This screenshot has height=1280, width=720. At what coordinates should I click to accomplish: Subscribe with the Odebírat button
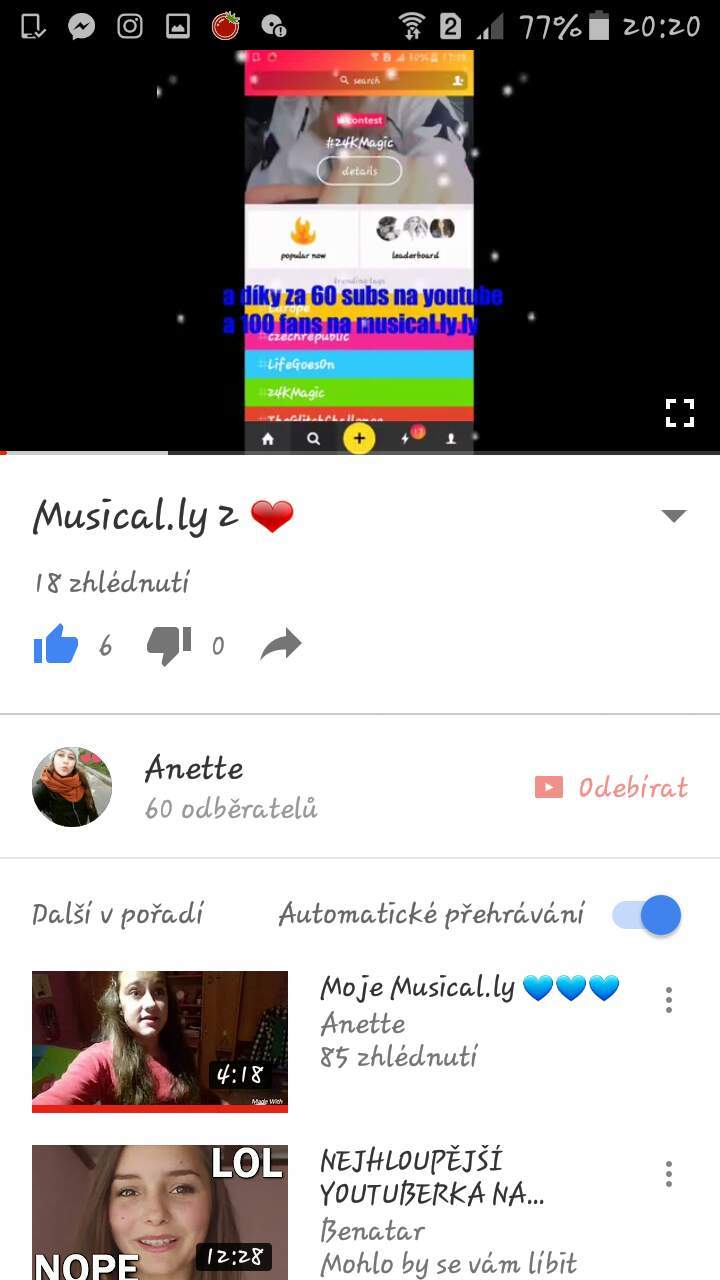pos(612,787)
